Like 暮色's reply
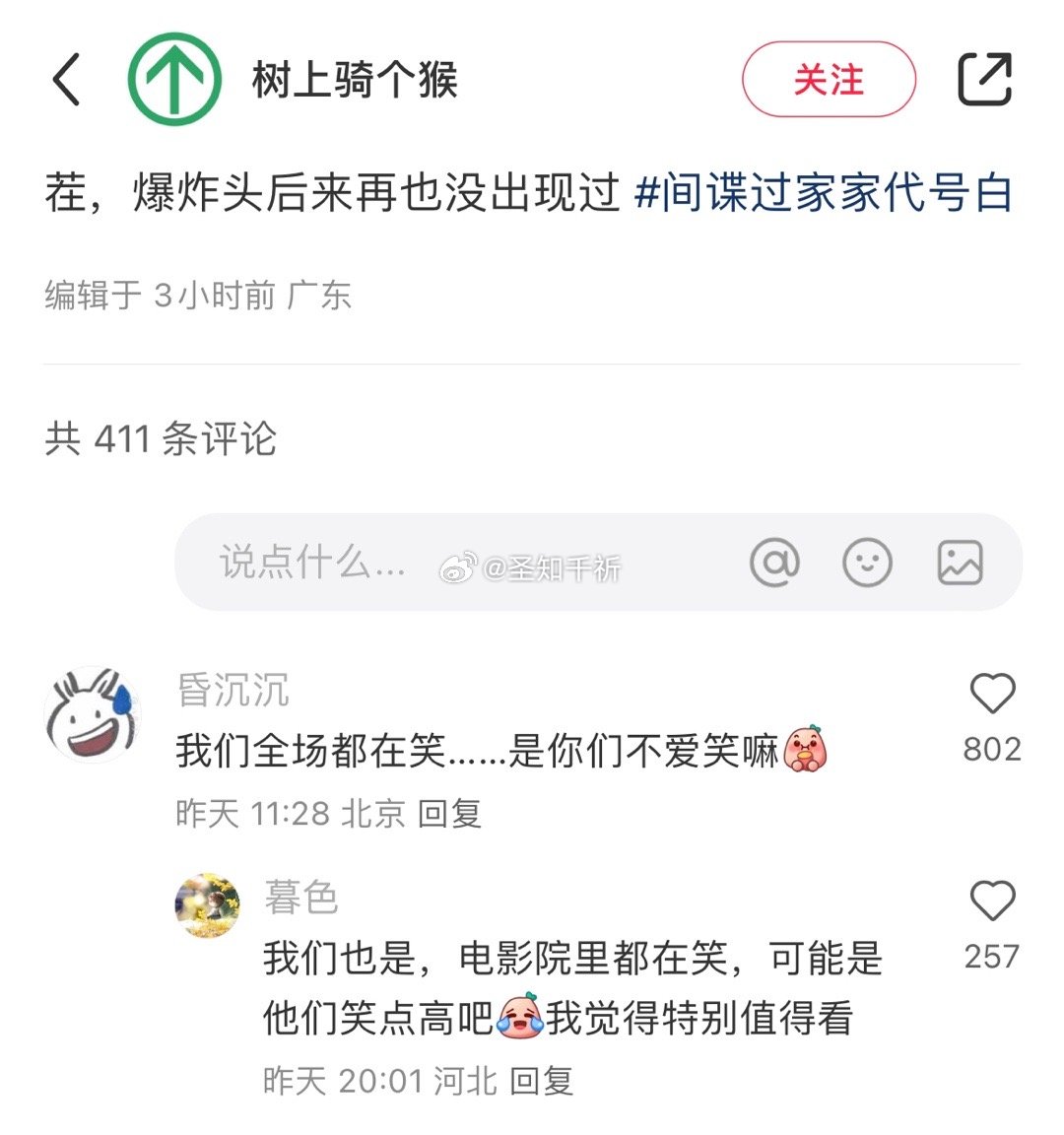Screen dimensions: 1064x1135 click(x=992, y=901)
